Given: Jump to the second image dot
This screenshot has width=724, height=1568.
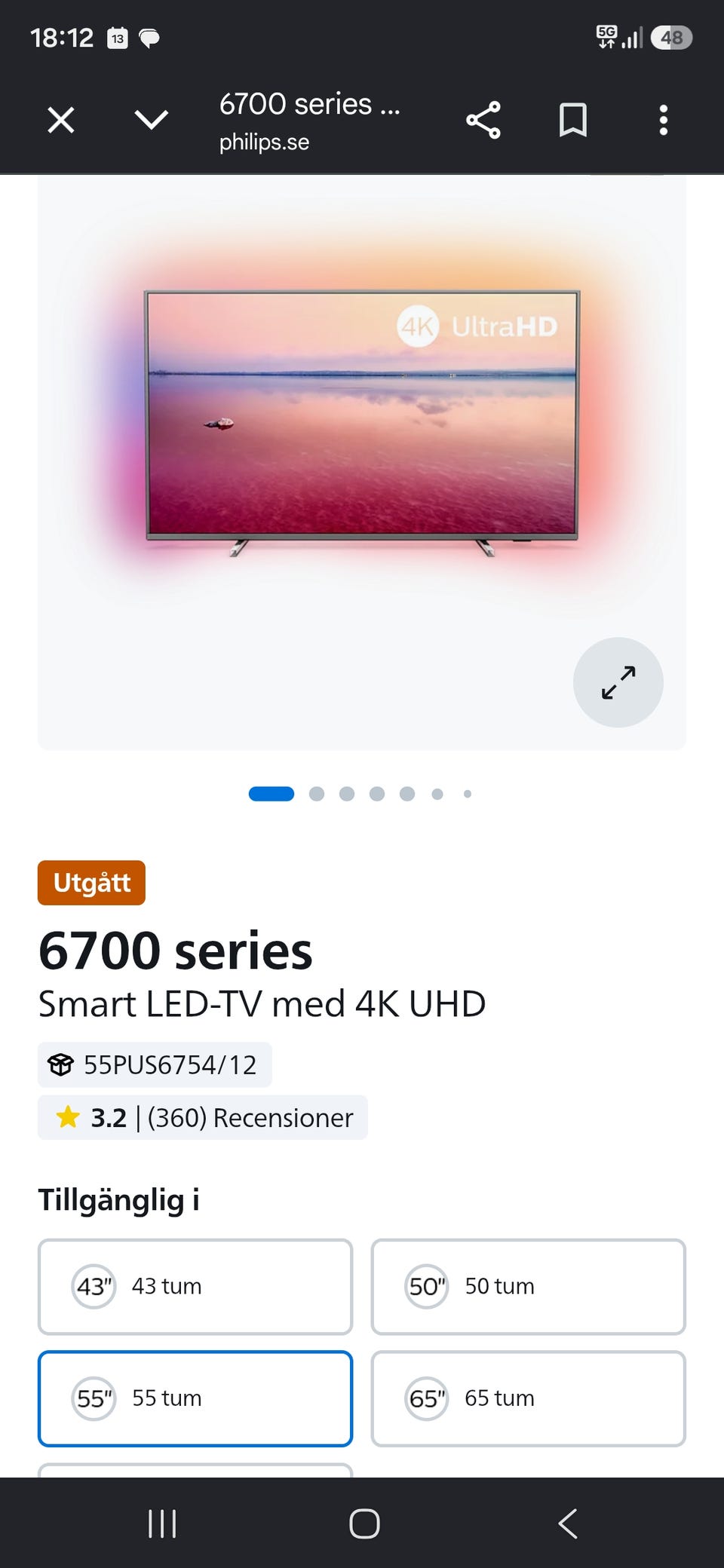Looking at the screenshot, I should [317, 794].
